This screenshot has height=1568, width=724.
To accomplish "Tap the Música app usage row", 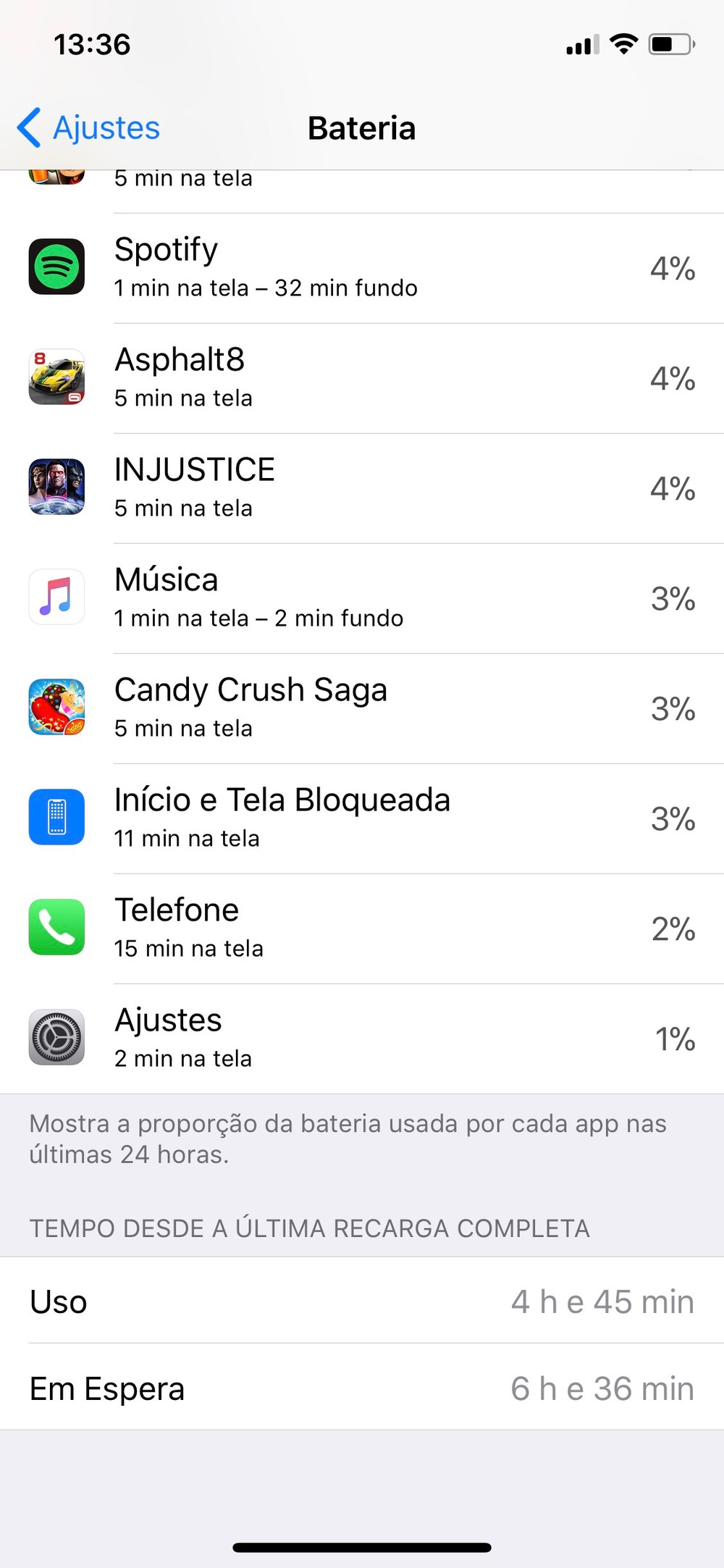I will click(x=362, y=598).
